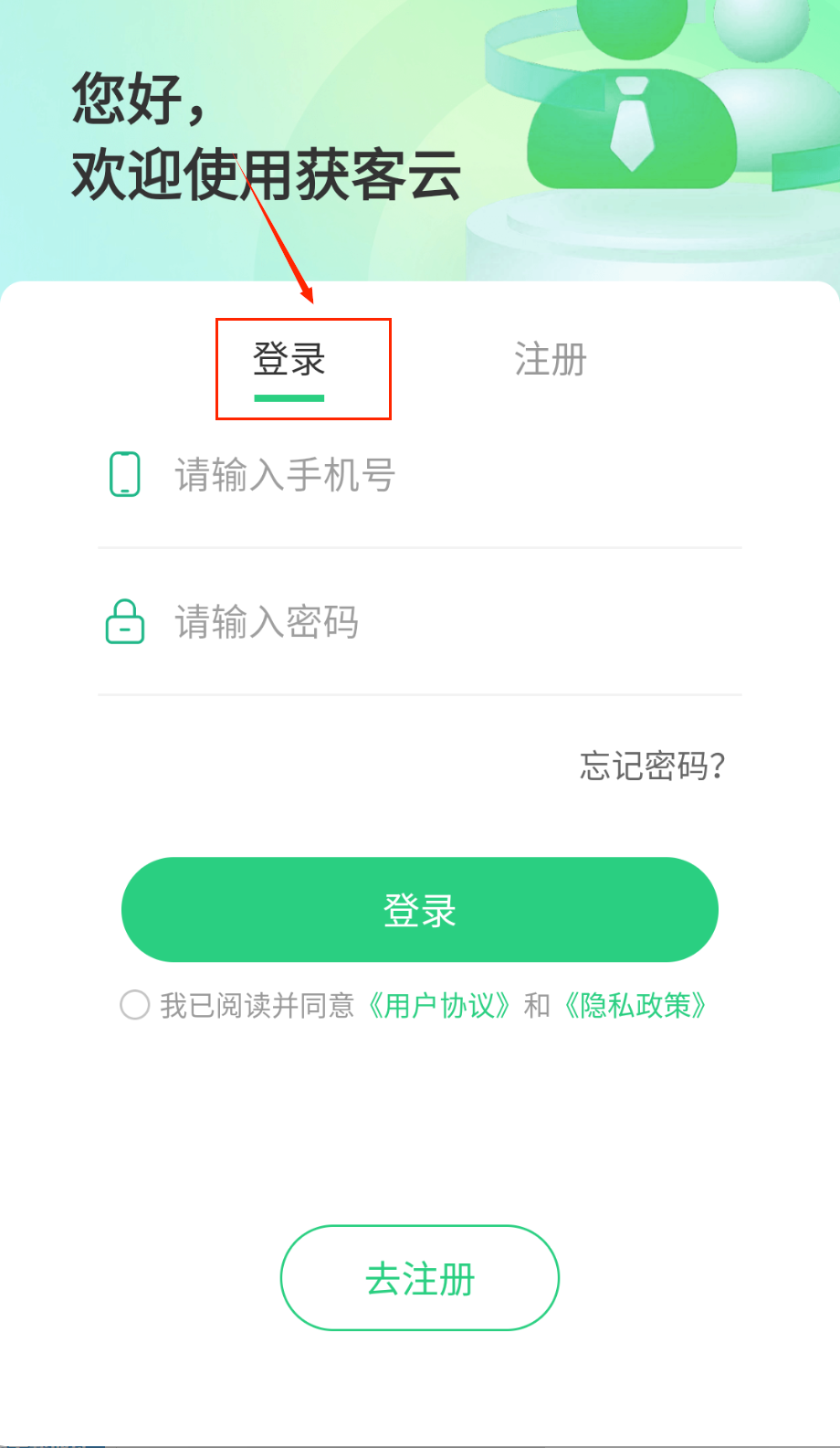The height and width of the screenshot is (1448, 840).
Task: Open the 忘记密码 link
Action: [652, 766]
